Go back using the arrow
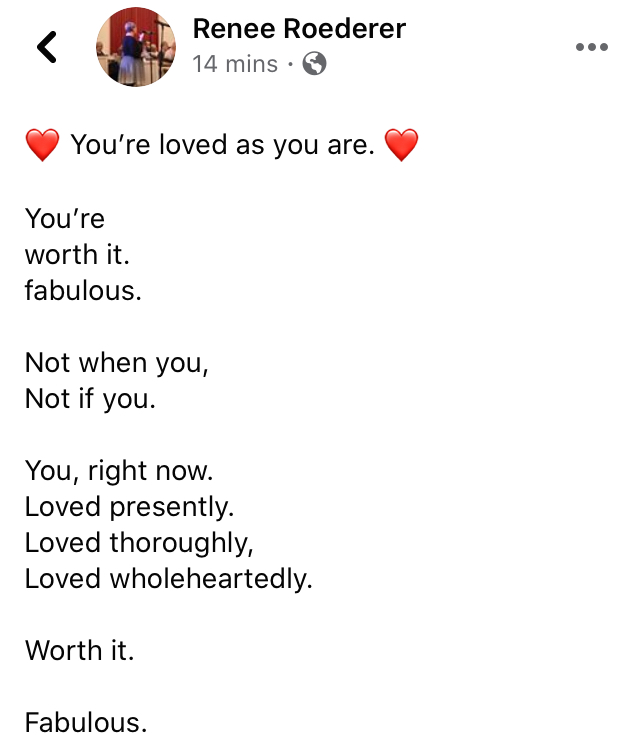This screenshot has width=640, height=751. click(x=47, y=47)
